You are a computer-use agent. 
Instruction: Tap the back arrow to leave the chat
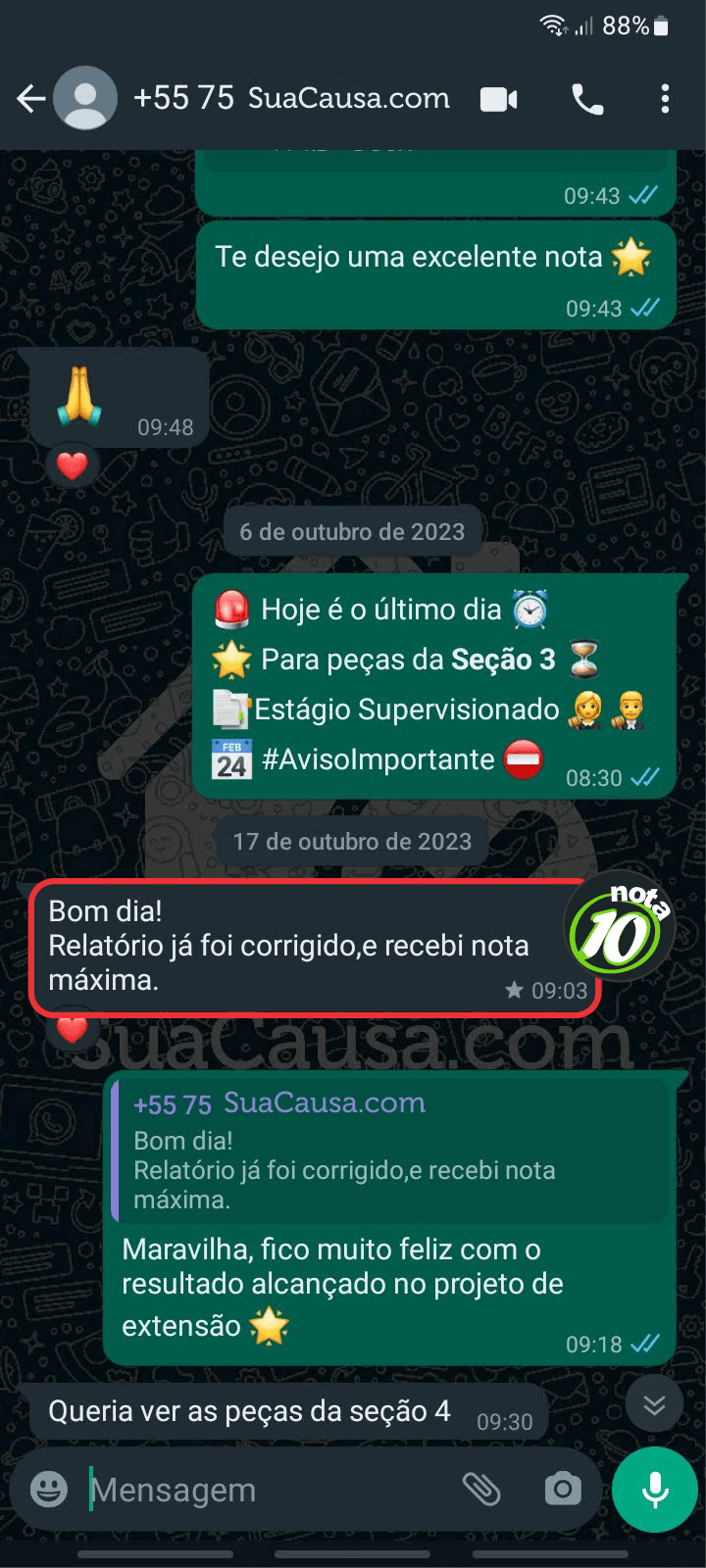tap(29, 99)
